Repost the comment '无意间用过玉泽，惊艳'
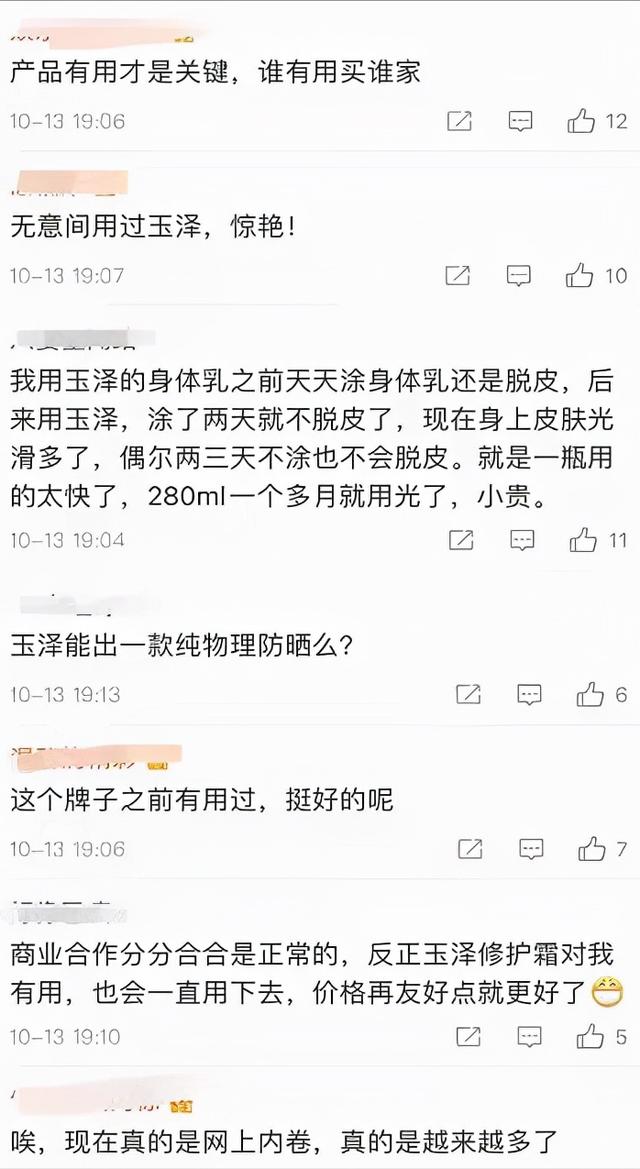 pos(457,276)
